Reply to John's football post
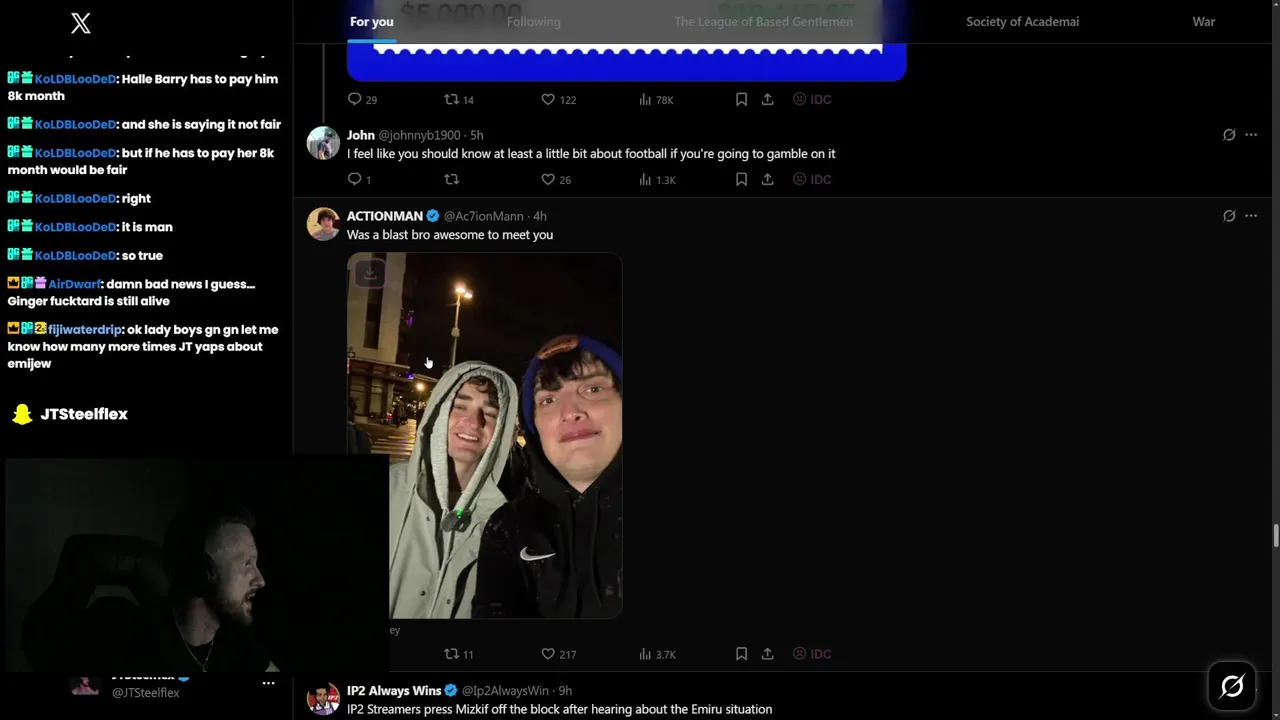The width and height of the screenshot is (1280, 720). [354, 180]
